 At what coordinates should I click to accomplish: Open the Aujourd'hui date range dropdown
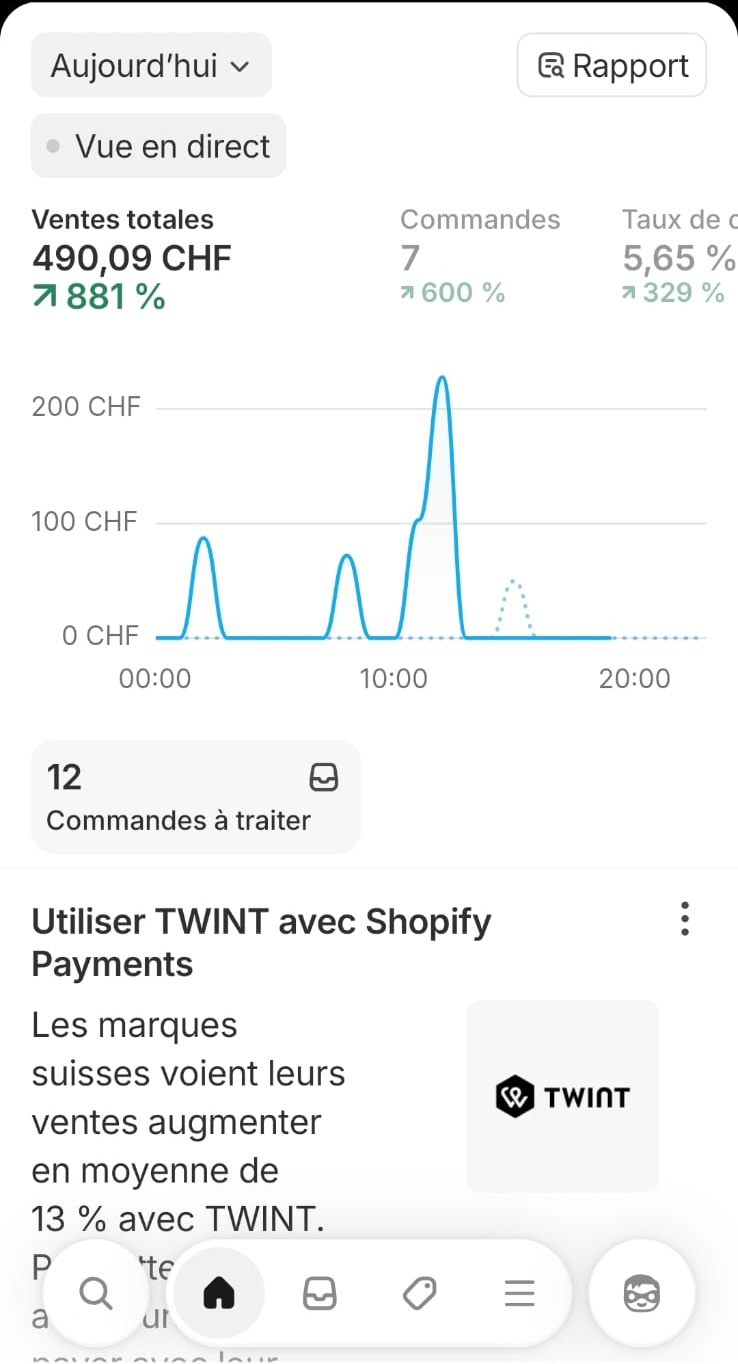click(151, 66)
